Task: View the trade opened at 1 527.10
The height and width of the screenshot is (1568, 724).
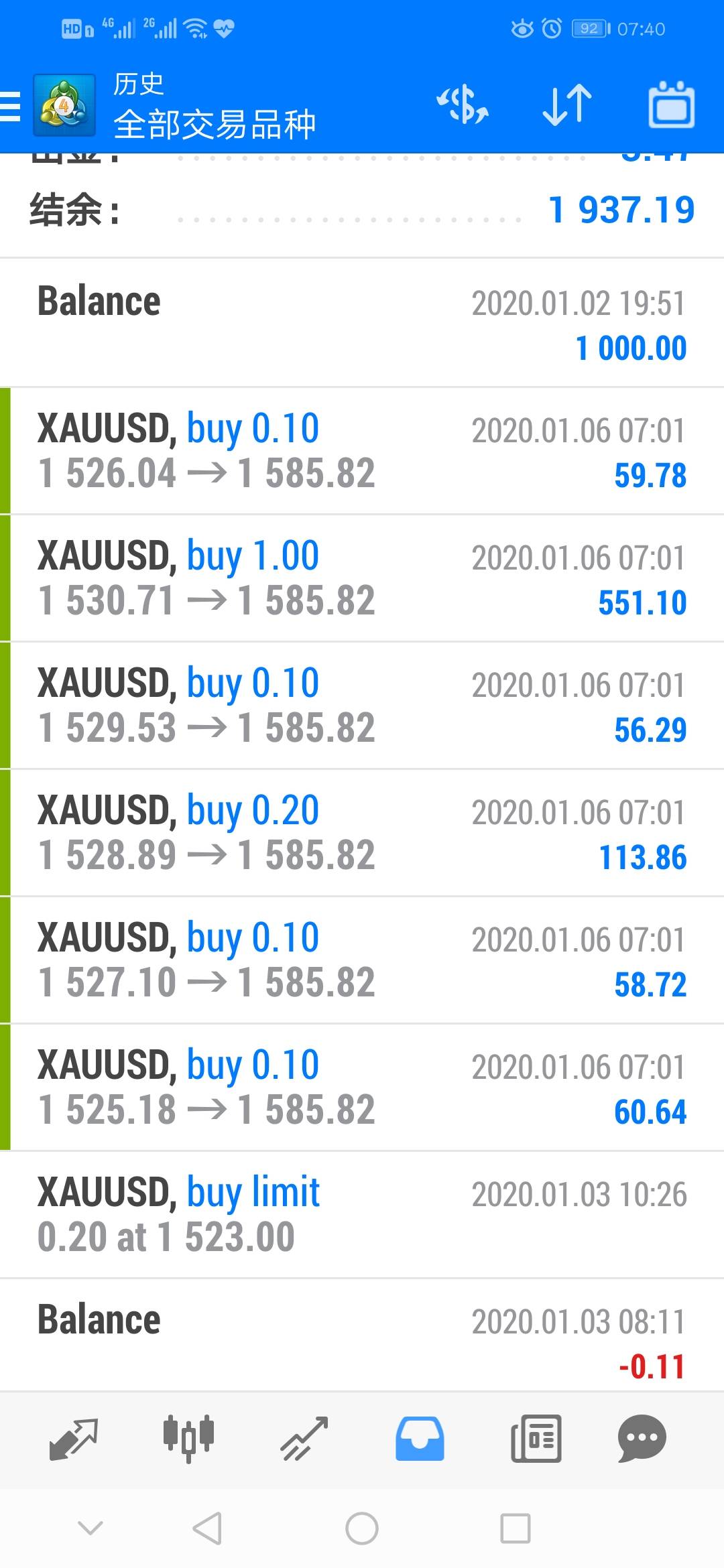Action: point(362,960)
